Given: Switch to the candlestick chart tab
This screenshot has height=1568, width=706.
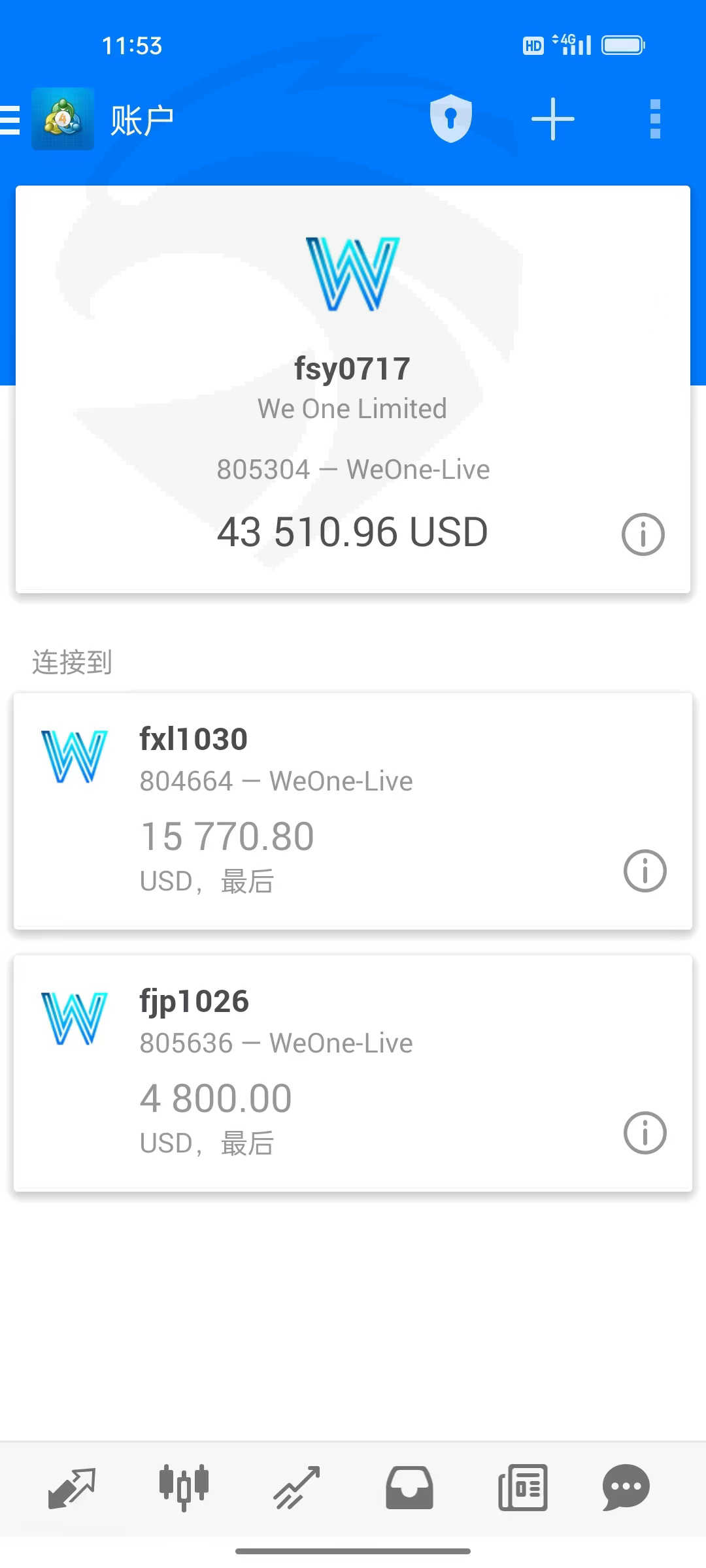Looking at the screenshot, I should pyautogui.click(x=184, y=1488).
